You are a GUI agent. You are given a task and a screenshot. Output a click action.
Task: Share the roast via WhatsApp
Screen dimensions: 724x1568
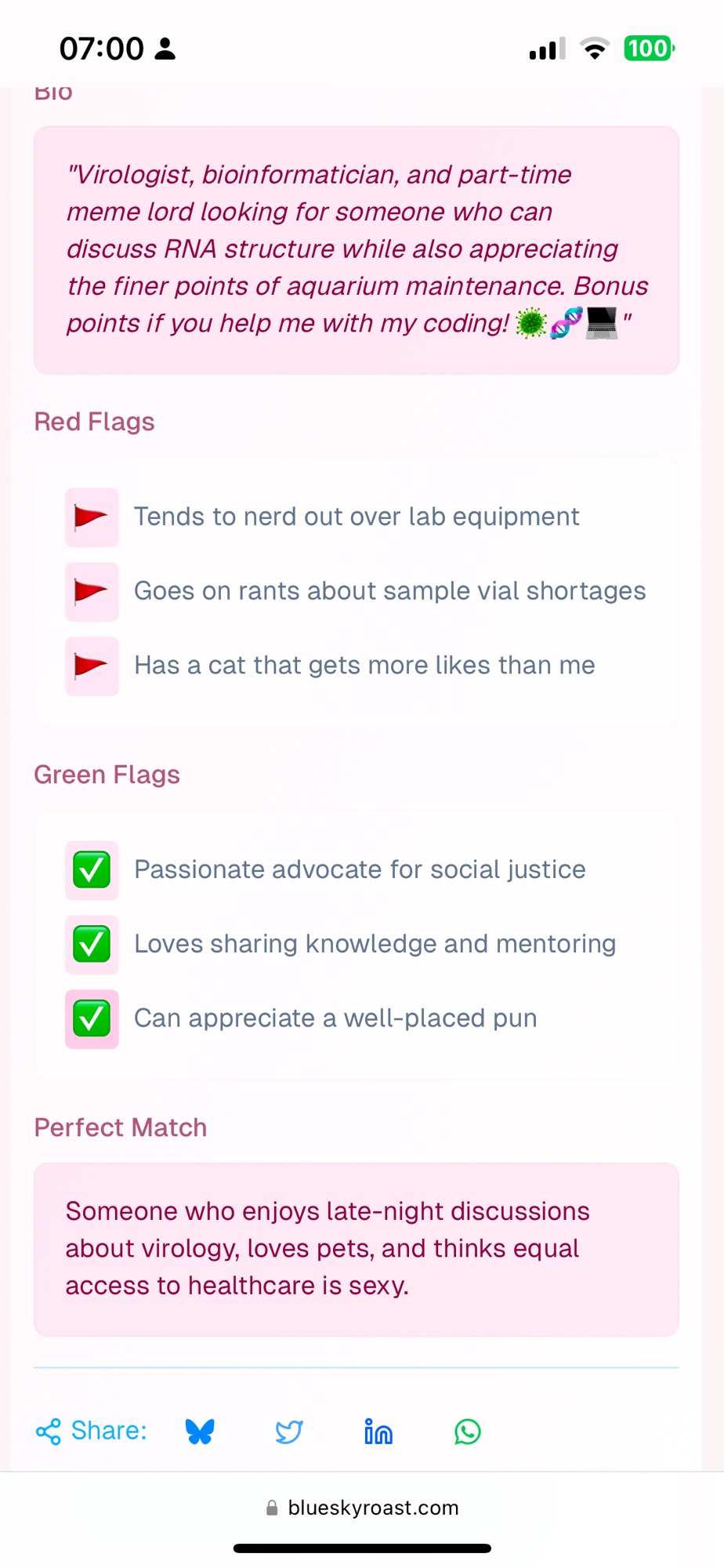pyautogui.click(x=468, y=1432)
